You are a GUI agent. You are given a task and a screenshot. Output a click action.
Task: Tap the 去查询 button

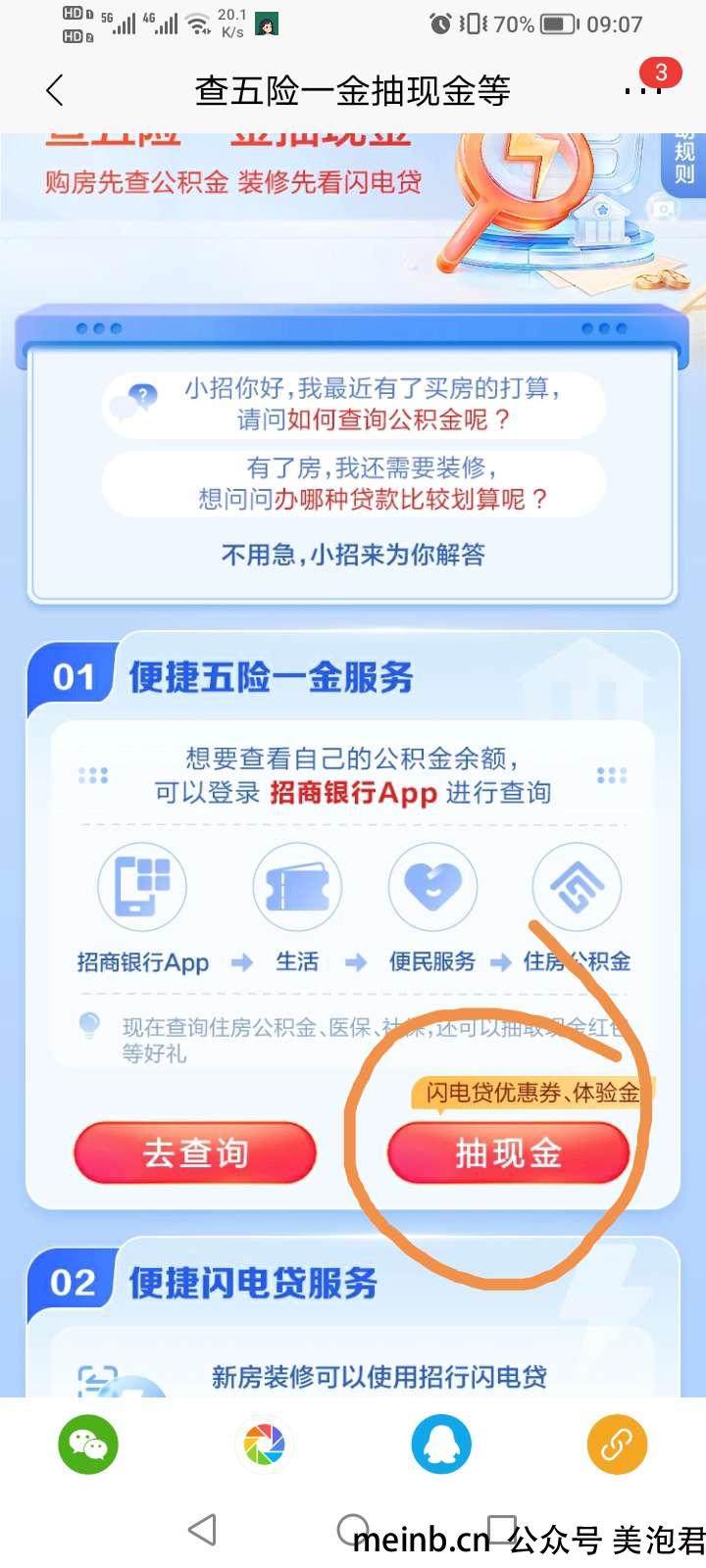pyautogui.click(x=195, y=1152)
